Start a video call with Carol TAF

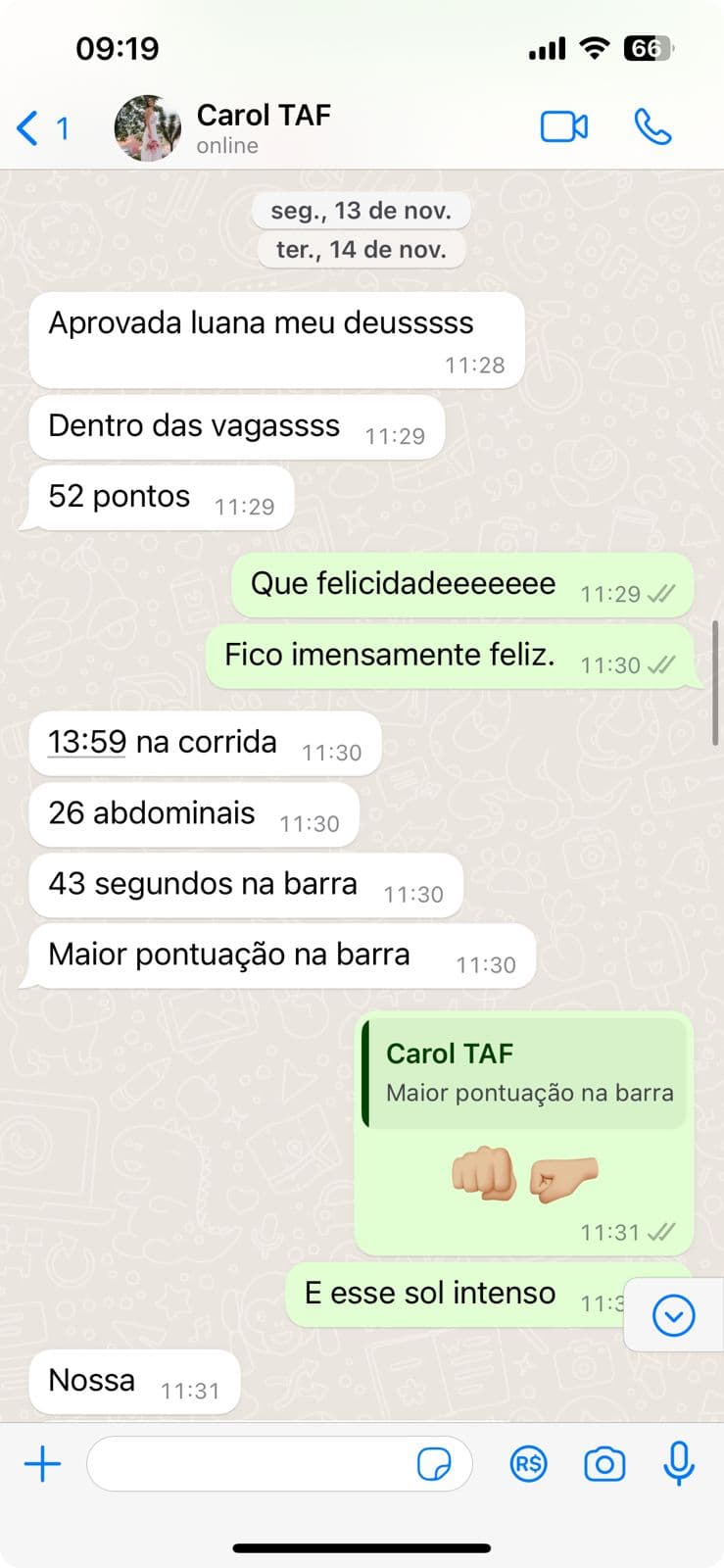click(x=563, y=126)
